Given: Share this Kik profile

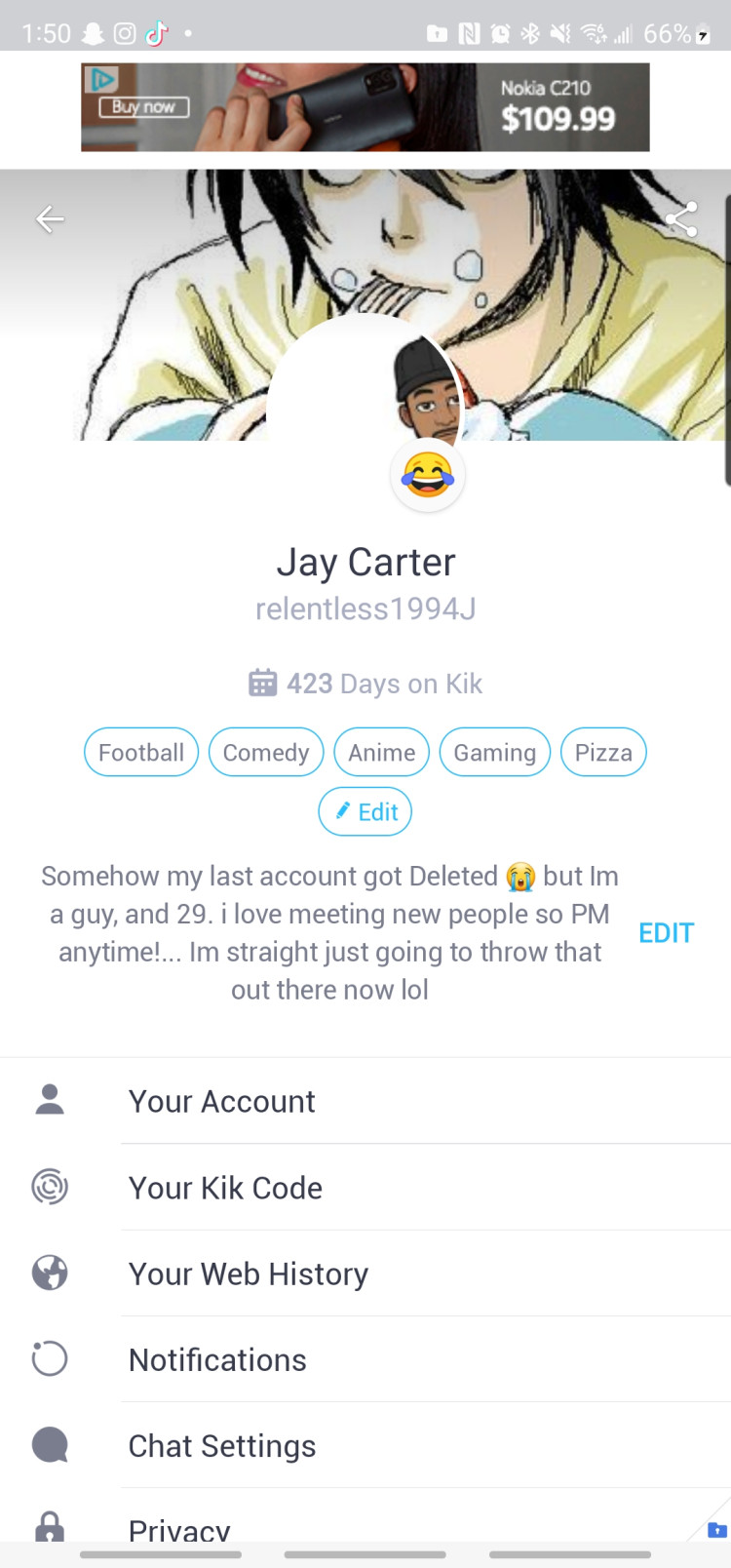Looking at the screenshot, I should pos(681,219).
